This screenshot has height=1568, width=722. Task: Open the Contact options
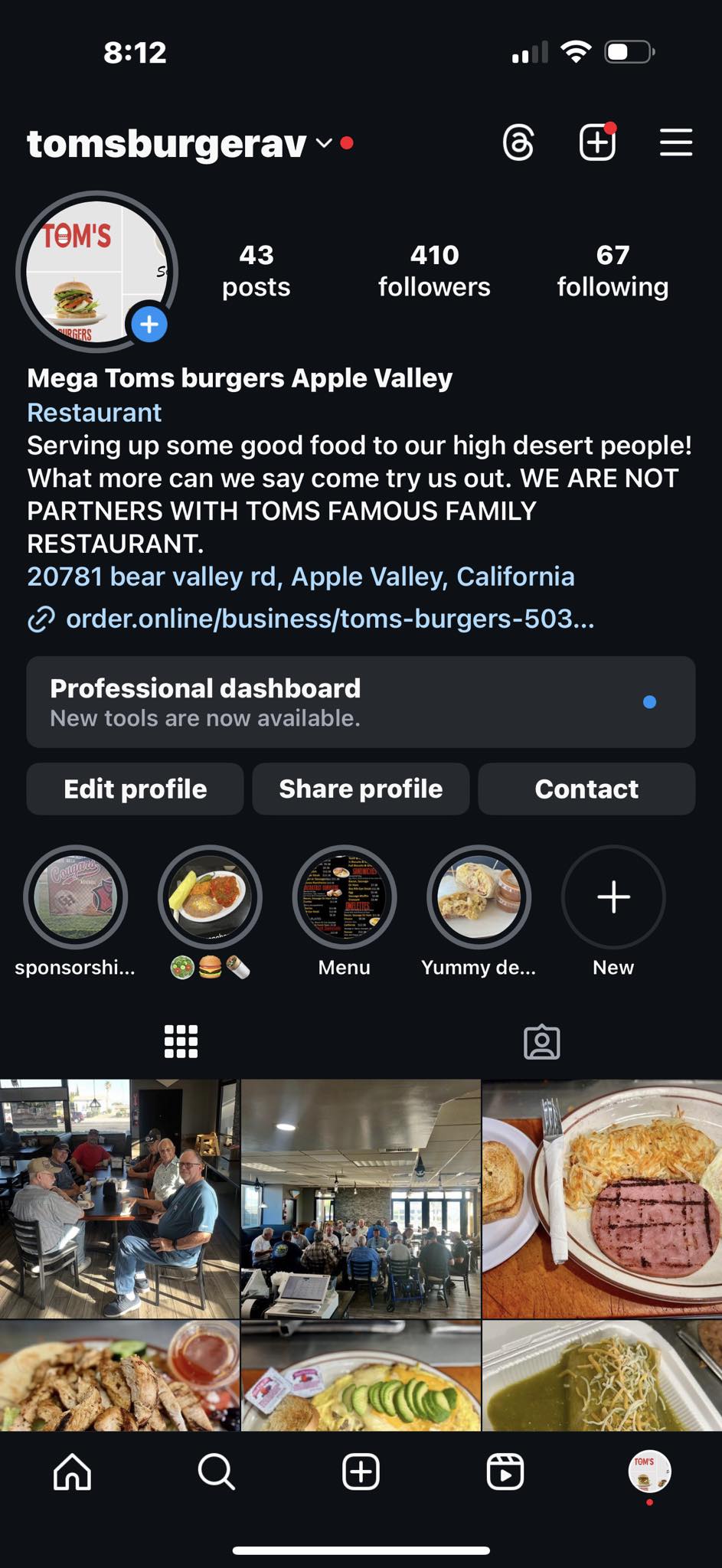click(x=586, y=789)
